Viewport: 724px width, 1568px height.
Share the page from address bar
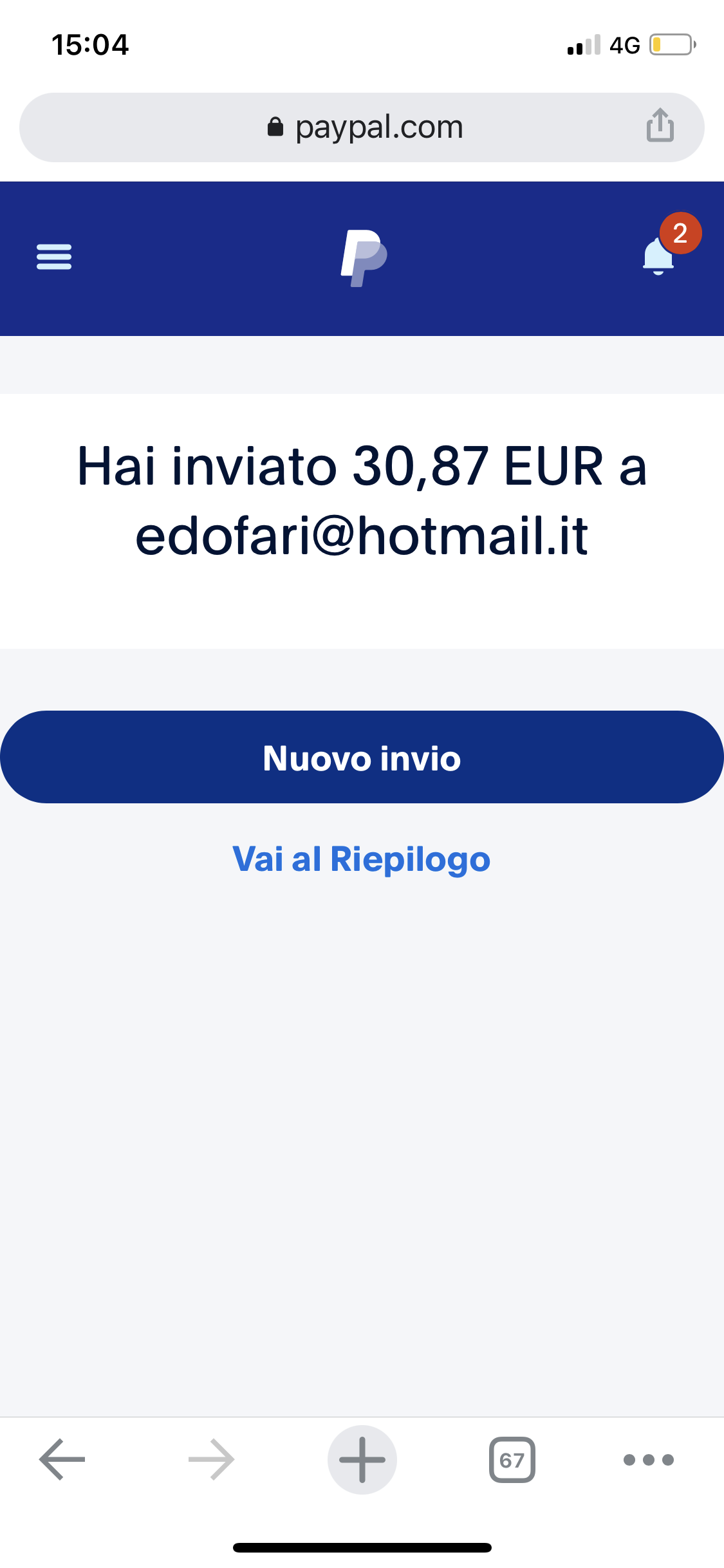coord(660,125)
